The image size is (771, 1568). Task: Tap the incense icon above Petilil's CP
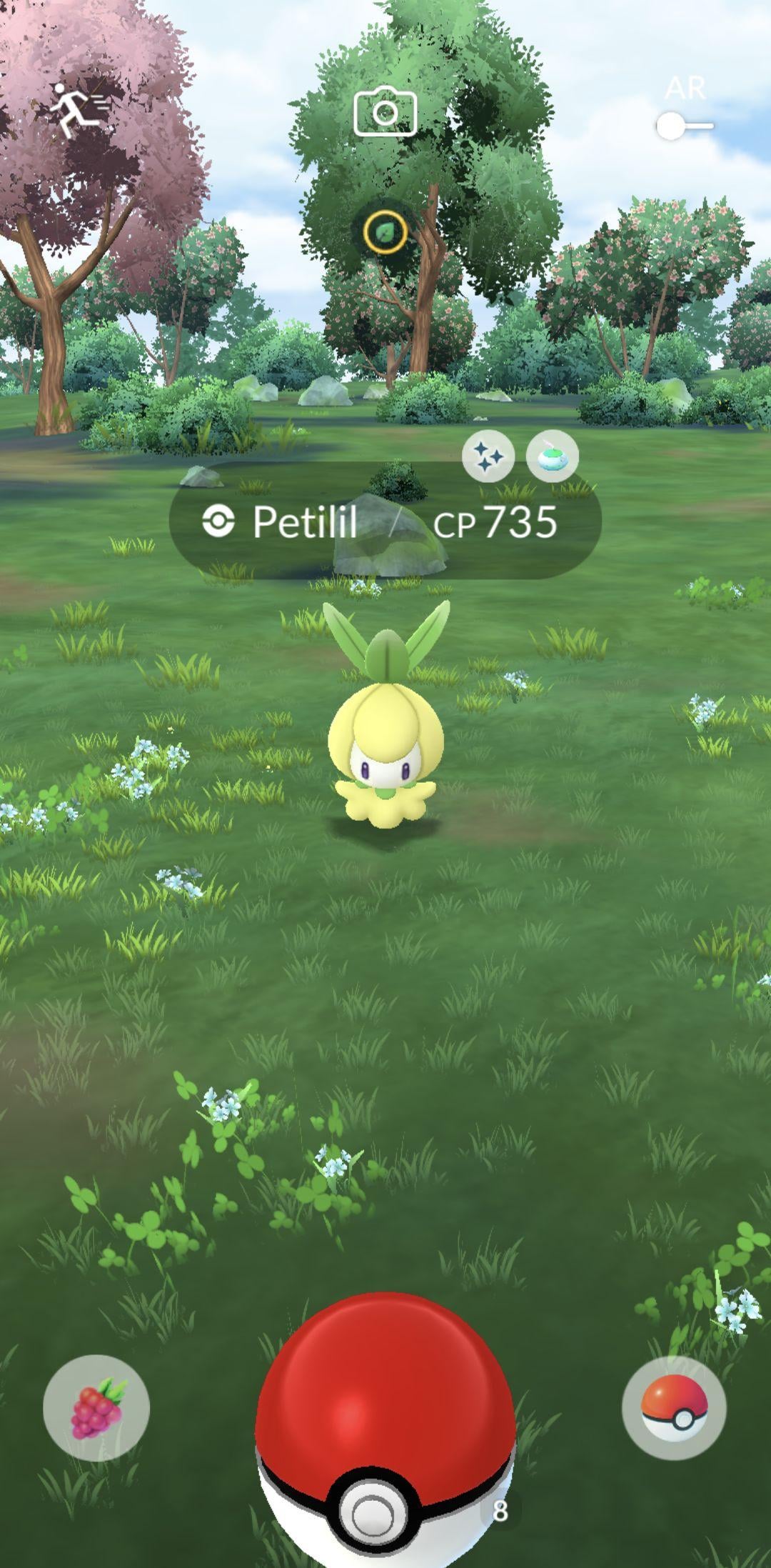click(552, 456)
